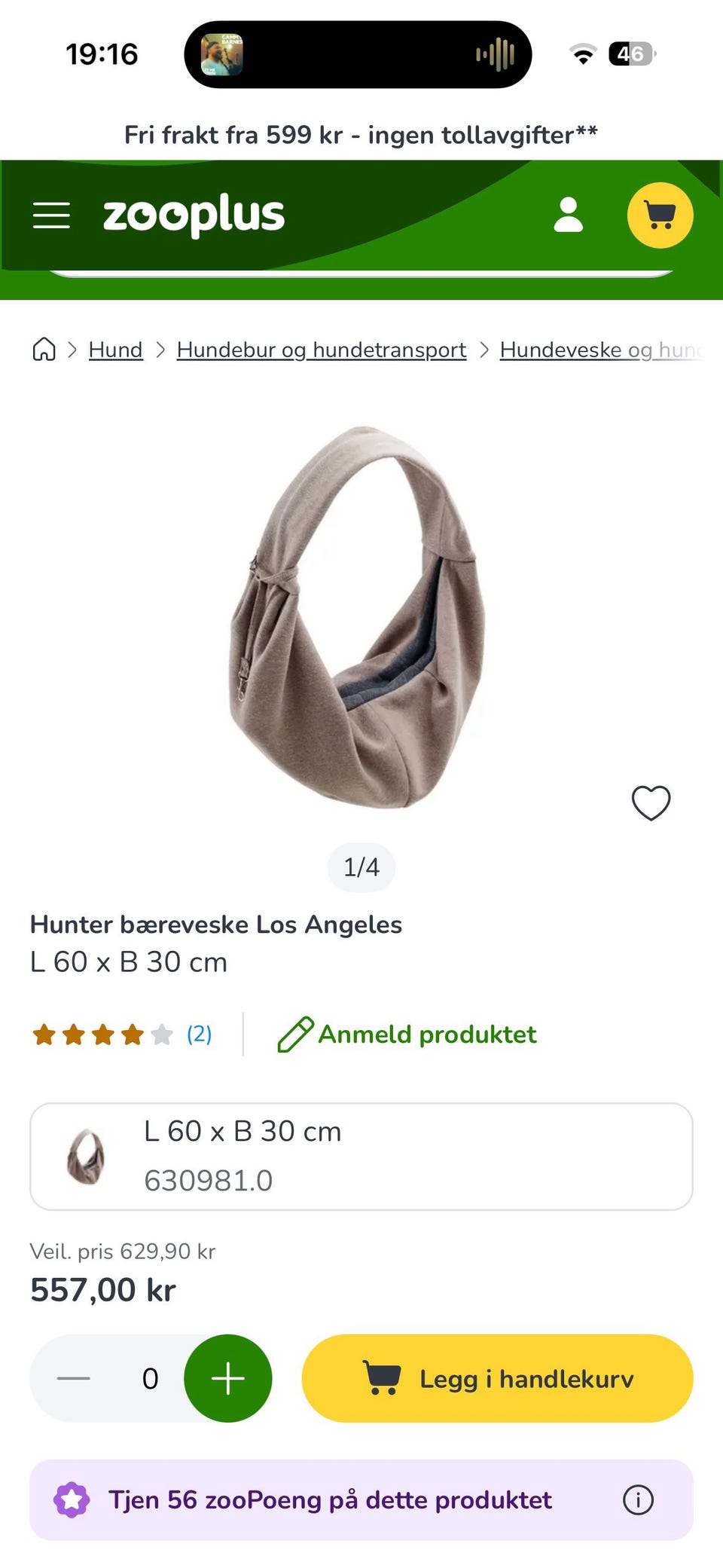Open Hundebur og hundetransport breadcrumb
The width and height of the screenshot is (723, 1568).
(x=322, y=350)
